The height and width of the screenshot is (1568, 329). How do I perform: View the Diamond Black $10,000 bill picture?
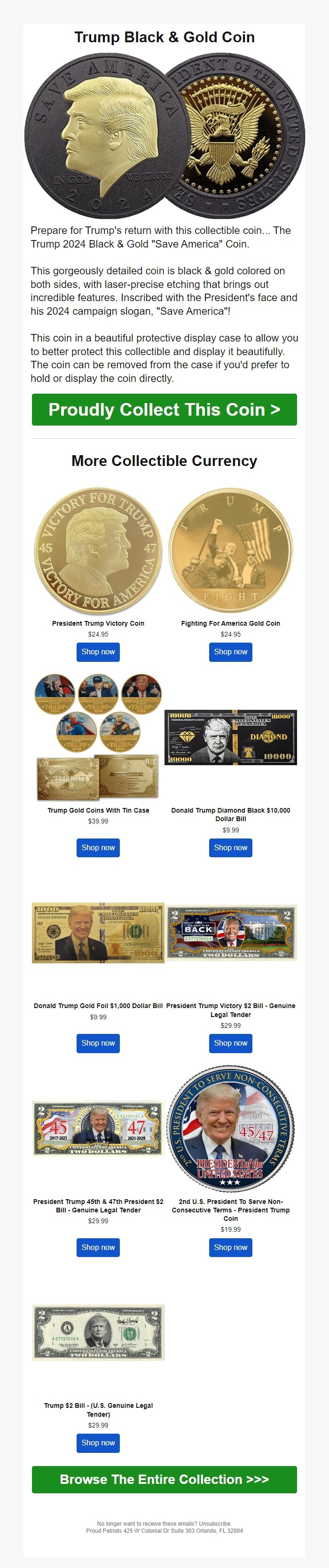230,737
